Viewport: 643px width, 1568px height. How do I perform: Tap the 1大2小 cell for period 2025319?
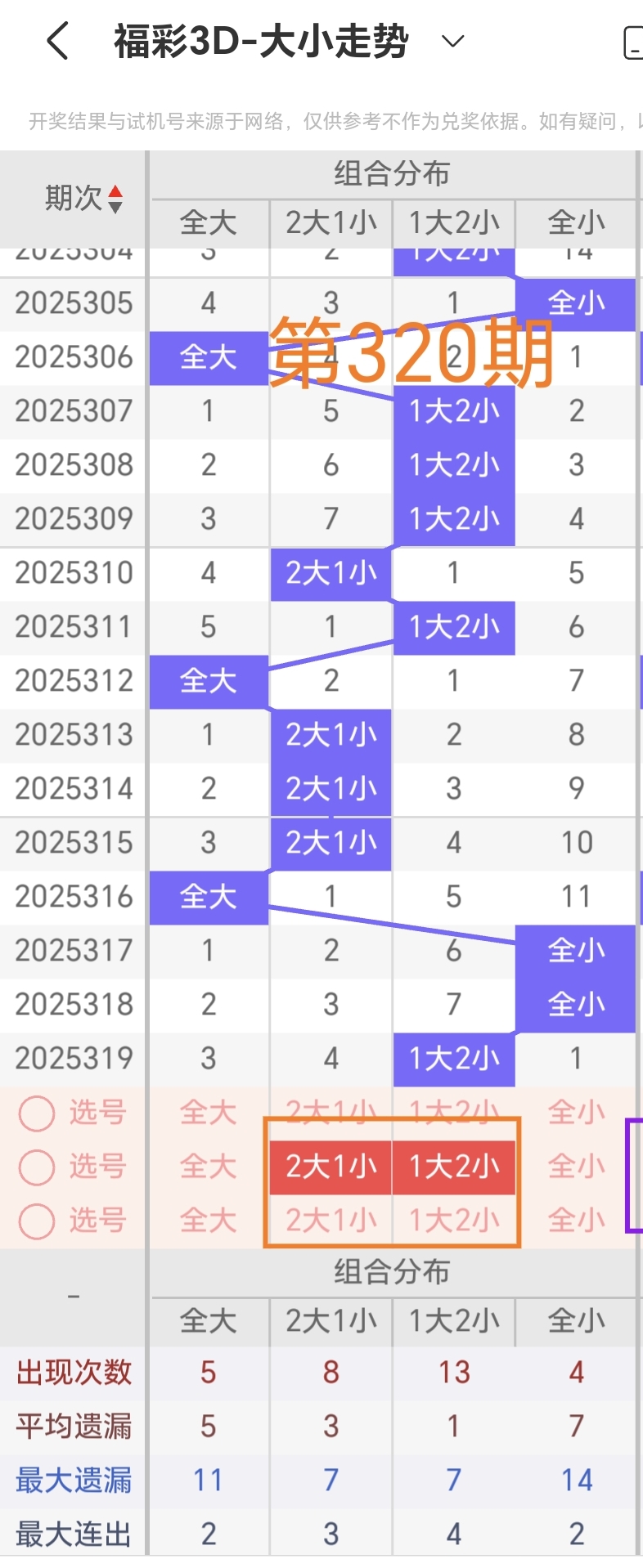pos(454,1059)
